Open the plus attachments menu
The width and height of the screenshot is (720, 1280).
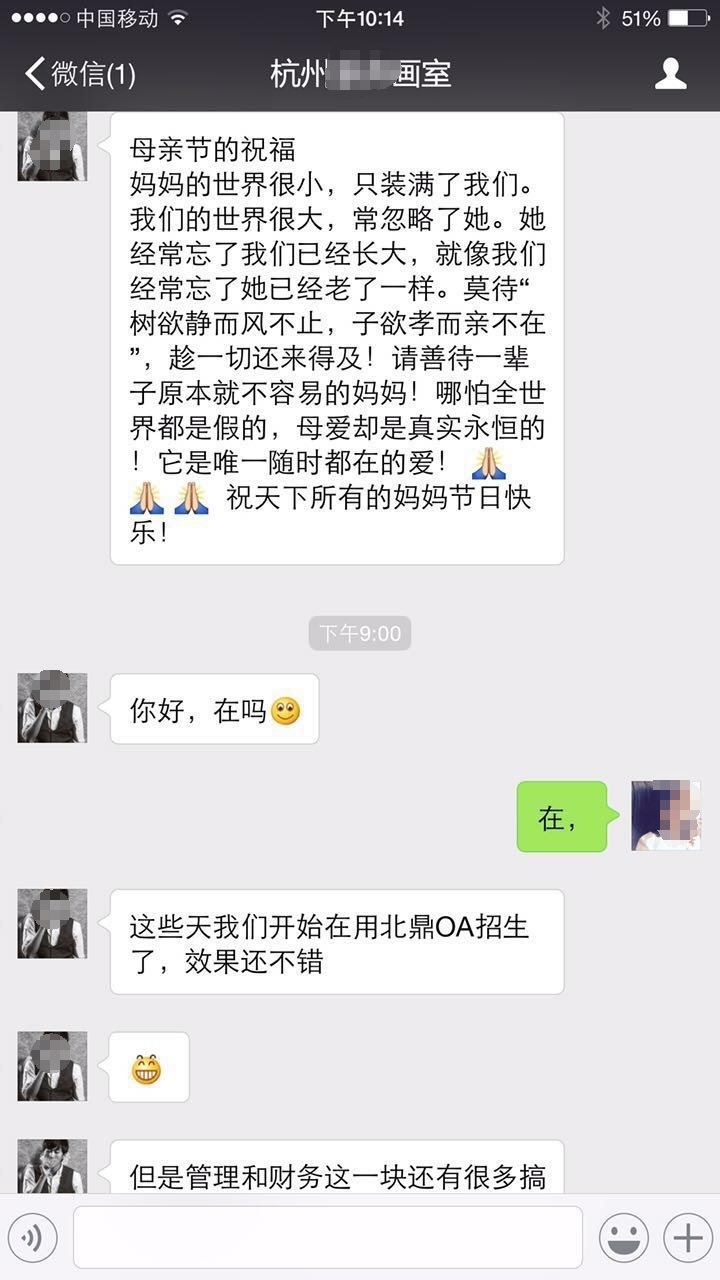(x=688, y=1239)
